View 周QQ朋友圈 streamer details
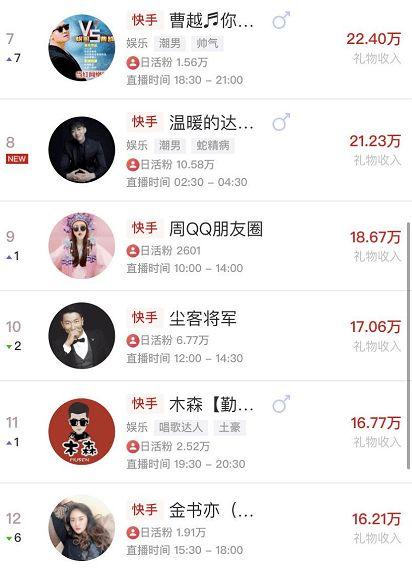This screenshot has width=412, height=571. click(206, 246)
